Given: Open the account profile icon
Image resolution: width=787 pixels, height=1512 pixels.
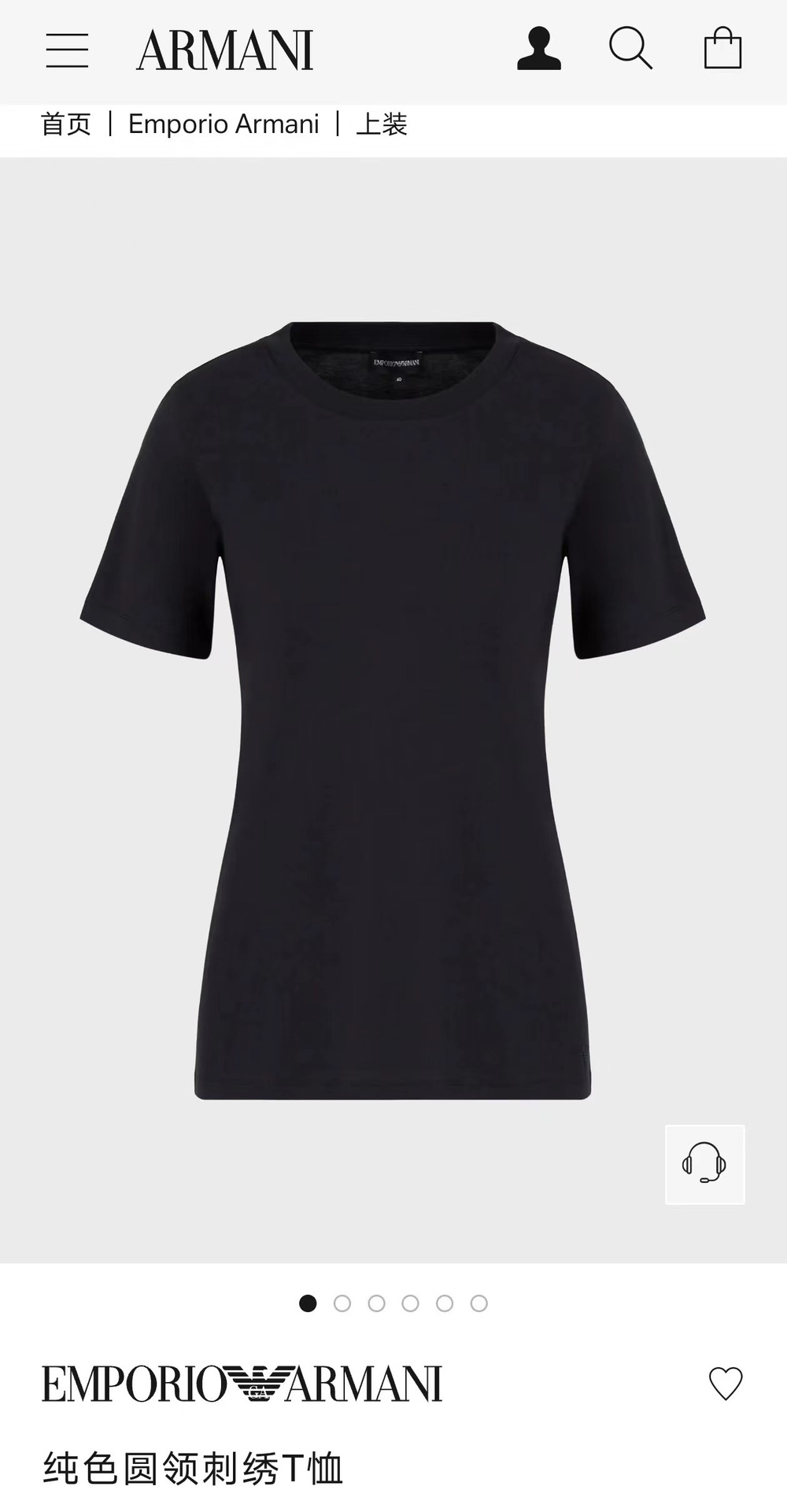Looking at the screenshot, I should [x=539, y=49].
